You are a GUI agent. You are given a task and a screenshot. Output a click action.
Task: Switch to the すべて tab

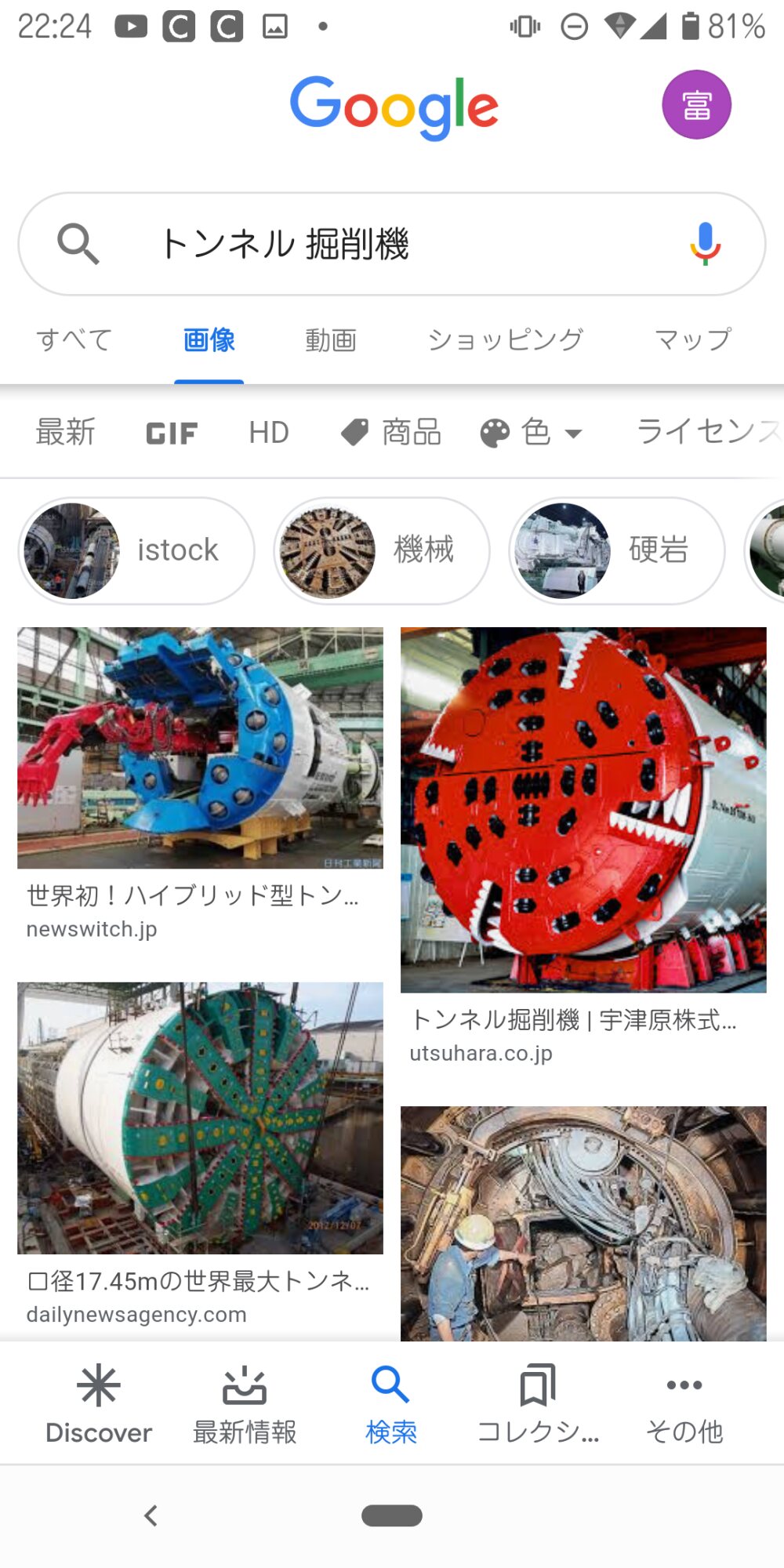(74, 339)
